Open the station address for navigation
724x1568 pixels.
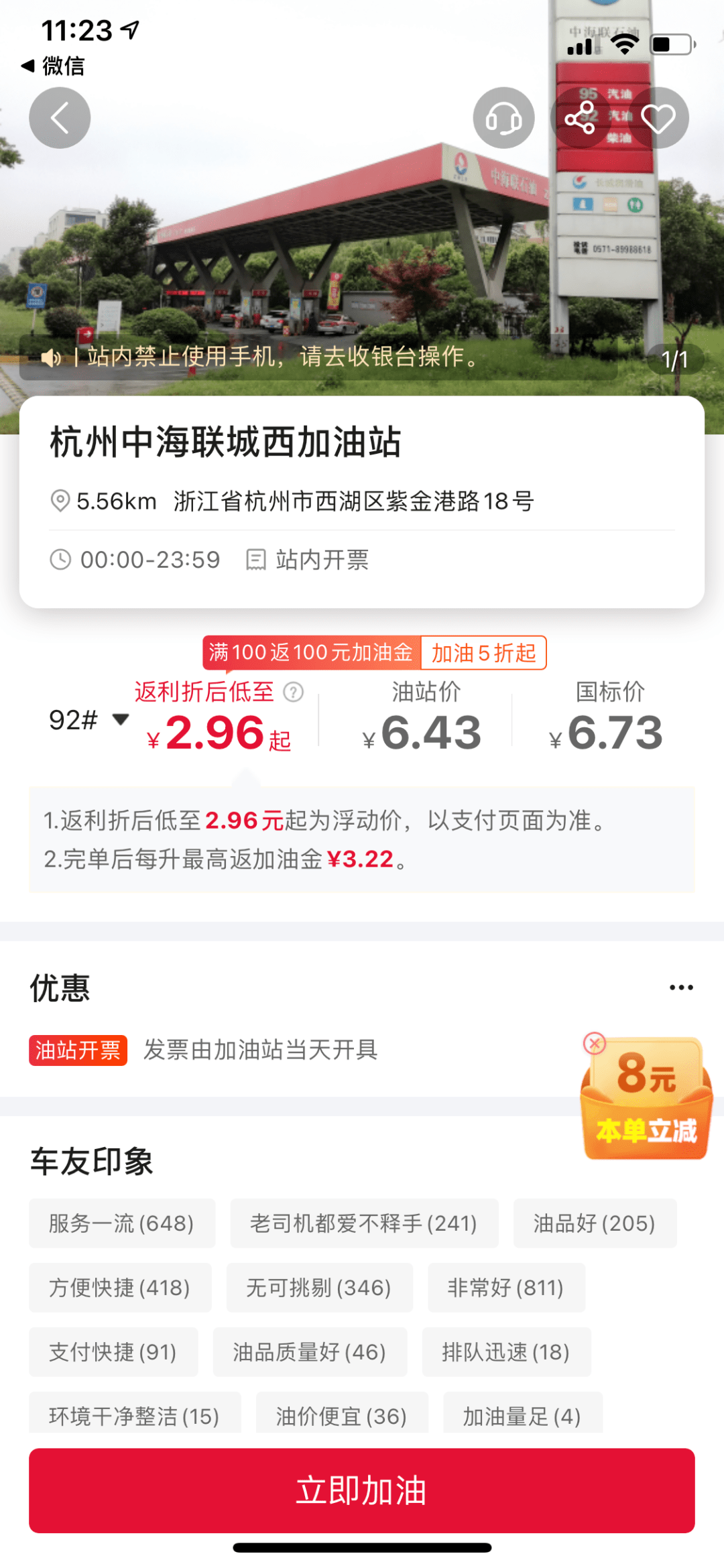click(x=353, y=501)
